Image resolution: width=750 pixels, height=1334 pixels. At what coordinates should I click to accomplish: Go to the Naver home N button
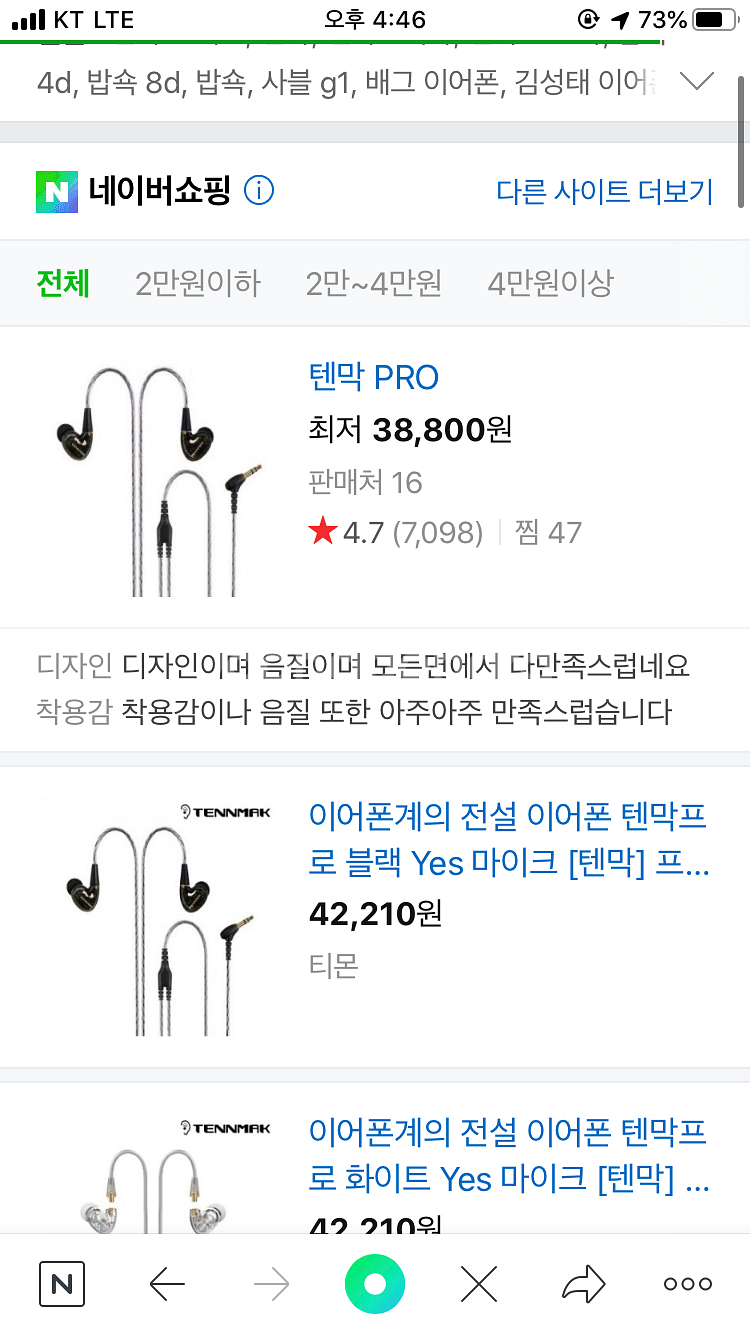(62, 1283)
